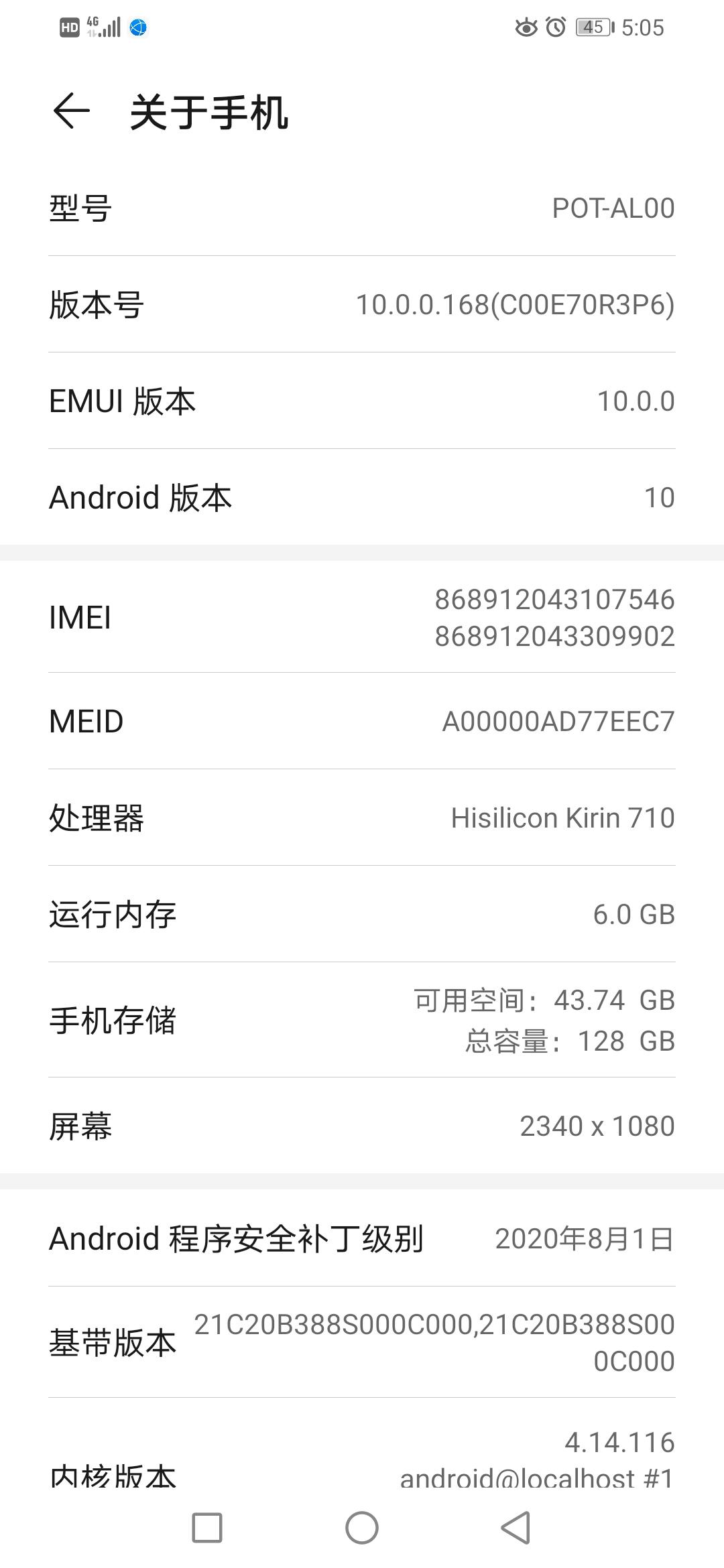The height and width of the screenshot is (1568, 724).
Task: Tap the 型号 row
Action: point(362,208)
